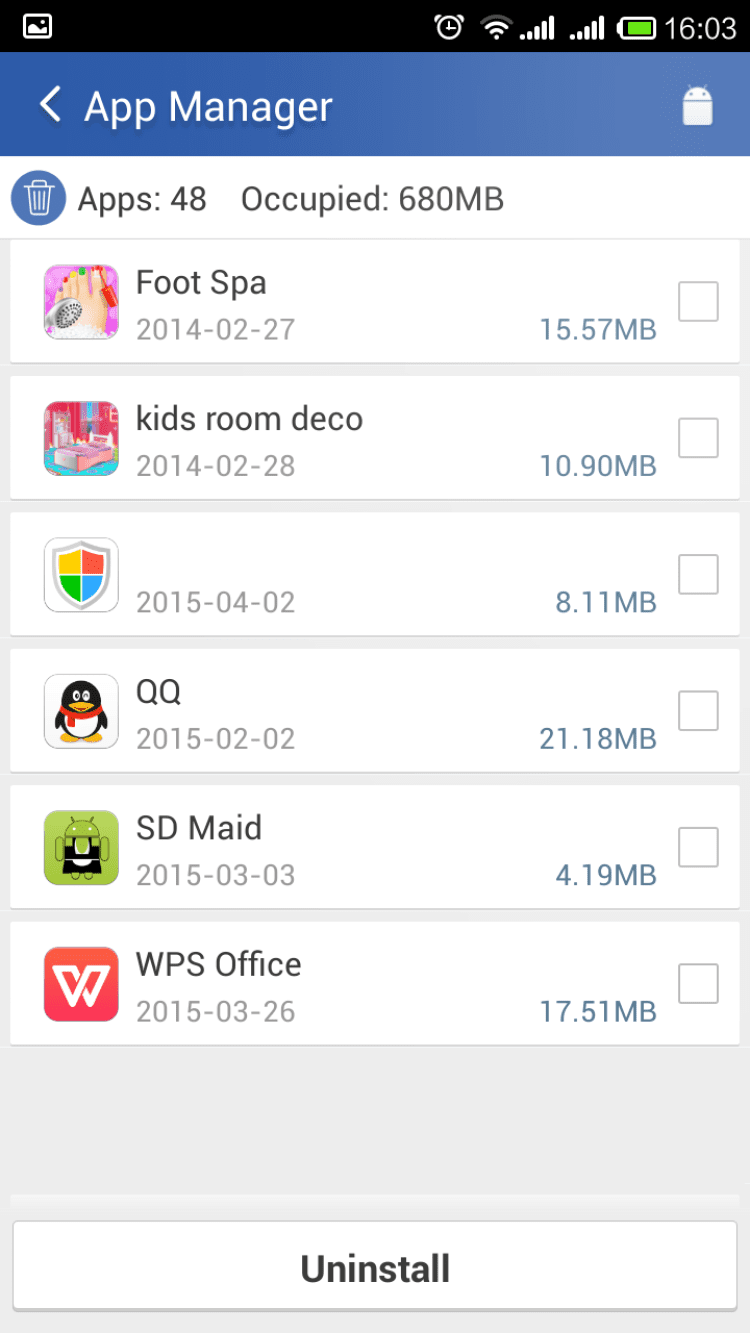
Task: Tick the checkbox for the 8.11MB app
Action: 698,574
